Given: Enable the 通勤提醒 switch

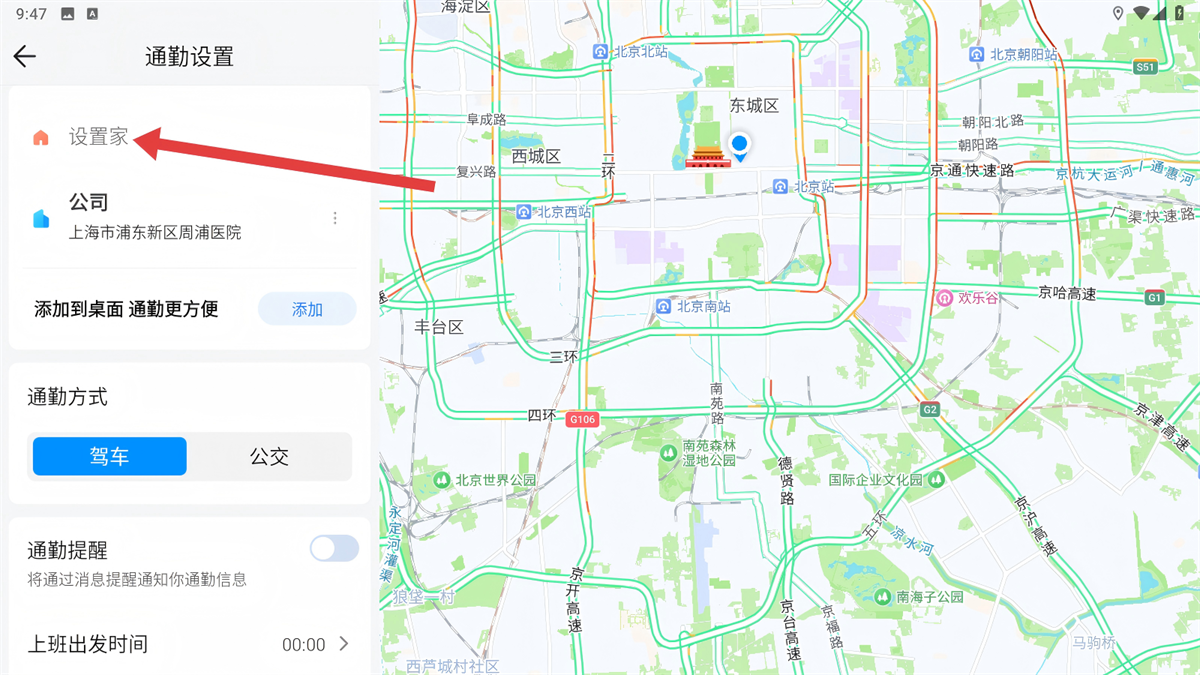Looking at the screenshot, I should (x=333, y=548).
